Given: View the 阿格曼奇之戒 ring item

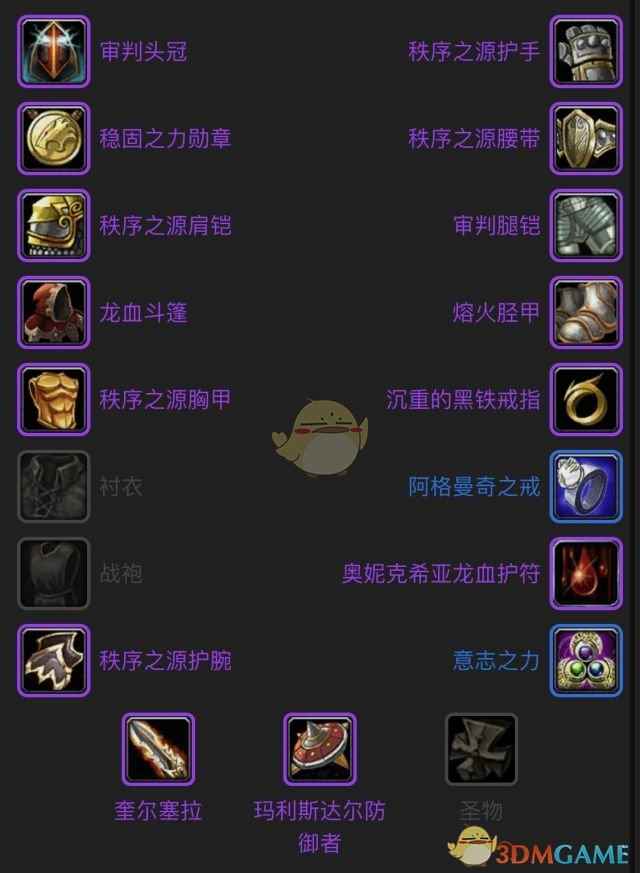Looking at the screenshot, I should pyautogui.click(x=586, y=486).
